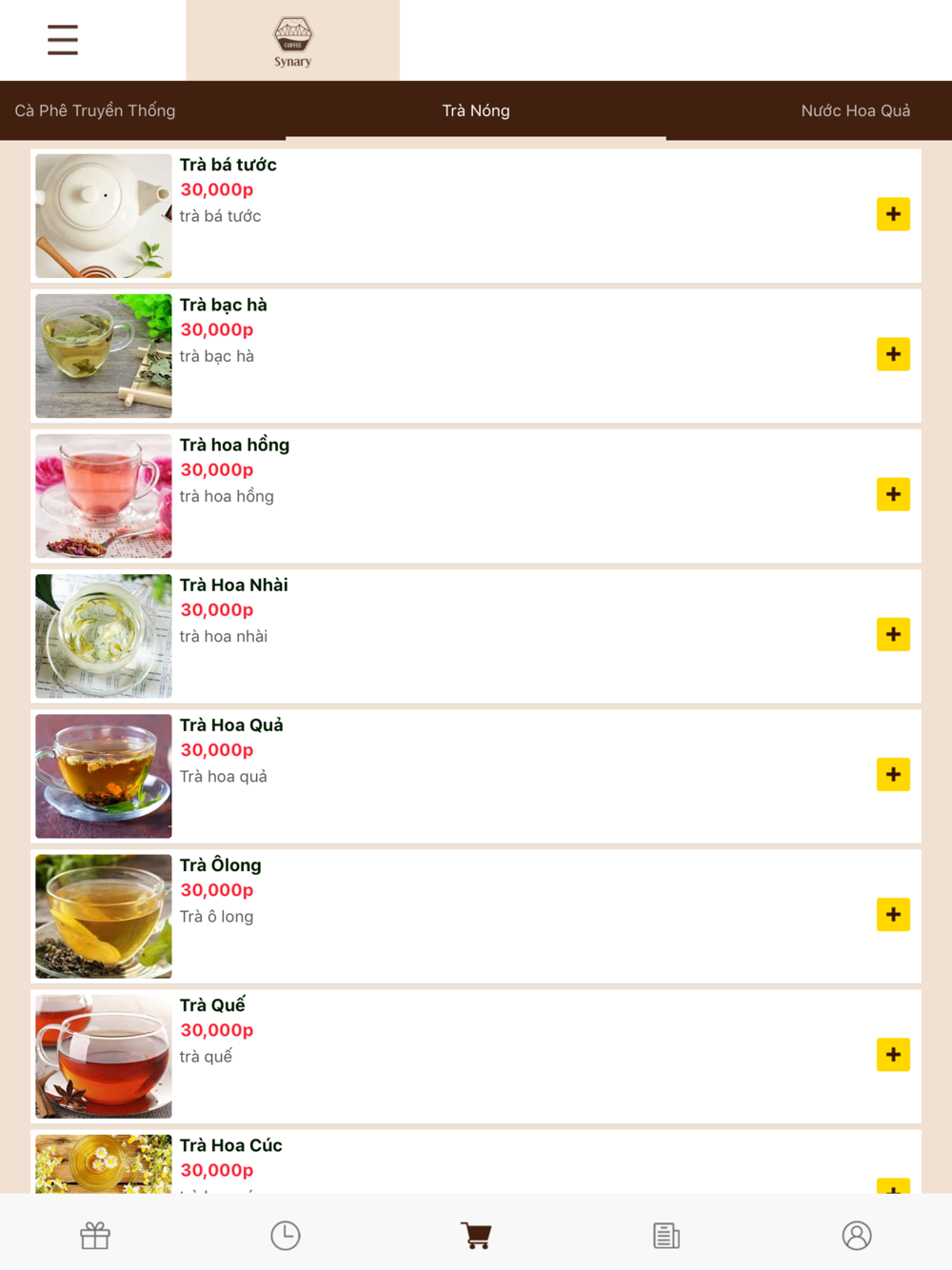
Task: Add Trà Quế to cart
Action: (893, 1054)
